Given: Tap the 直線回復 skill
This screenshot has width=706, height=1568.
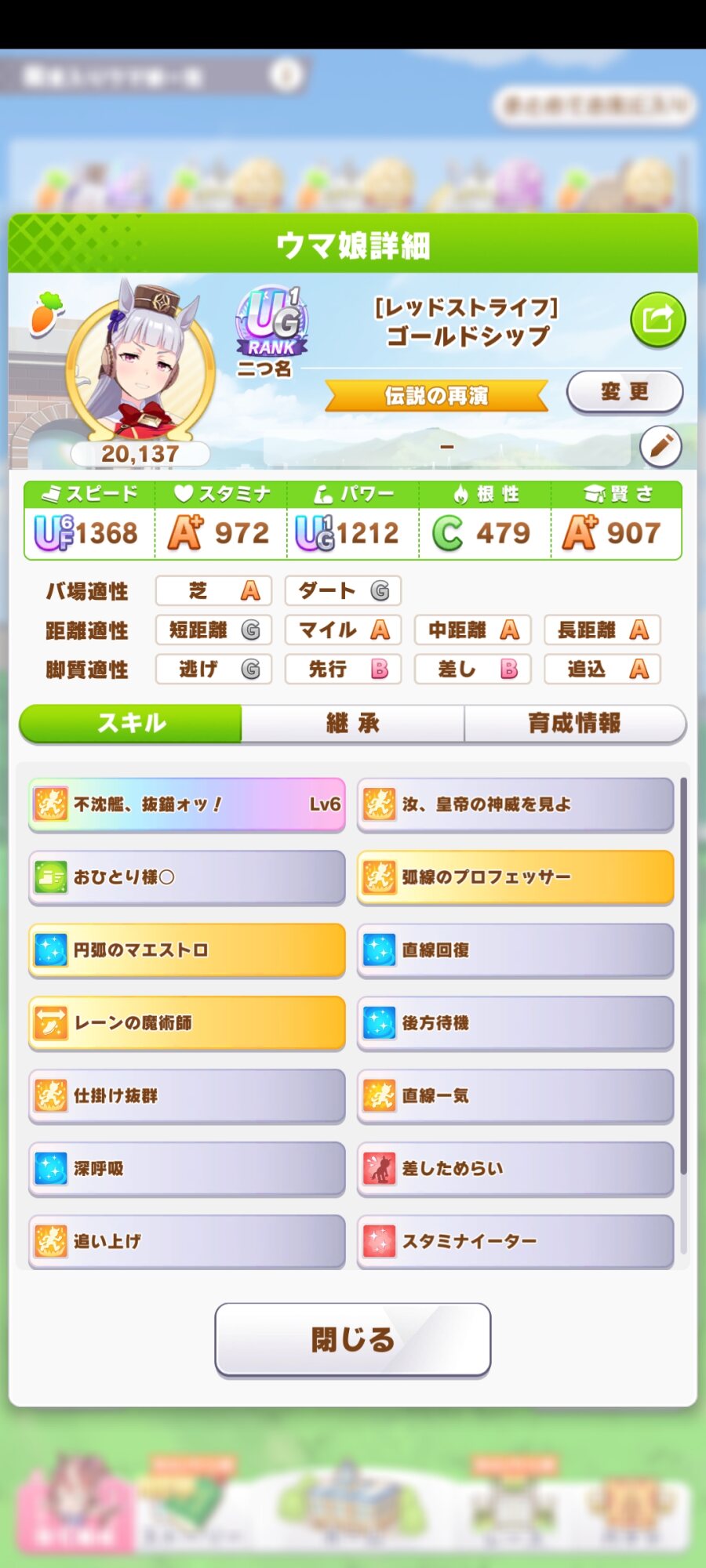Looking at the screenshot, I should tap(515, 950).
